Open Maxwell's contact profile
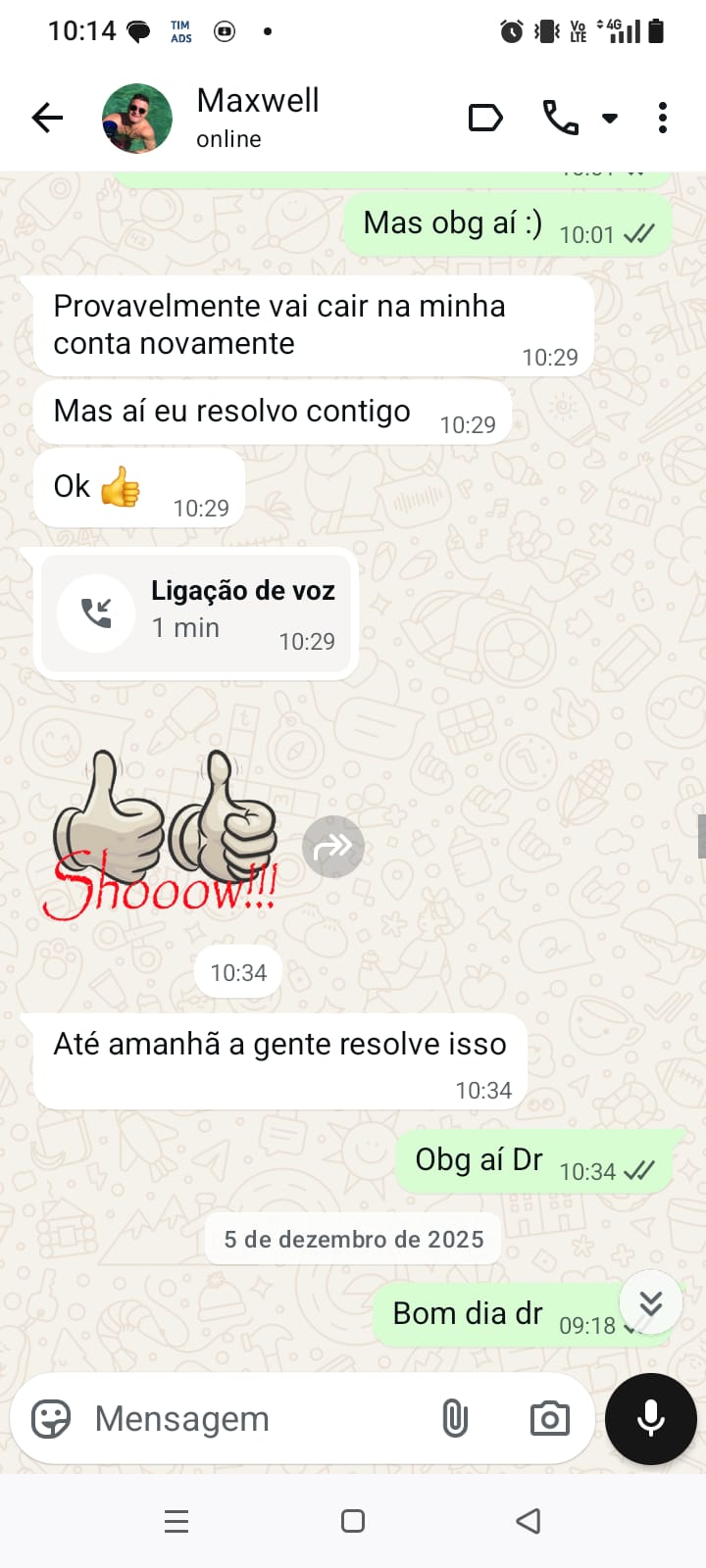The height and width of the screenshot is (1568, 706). point(257,117)
